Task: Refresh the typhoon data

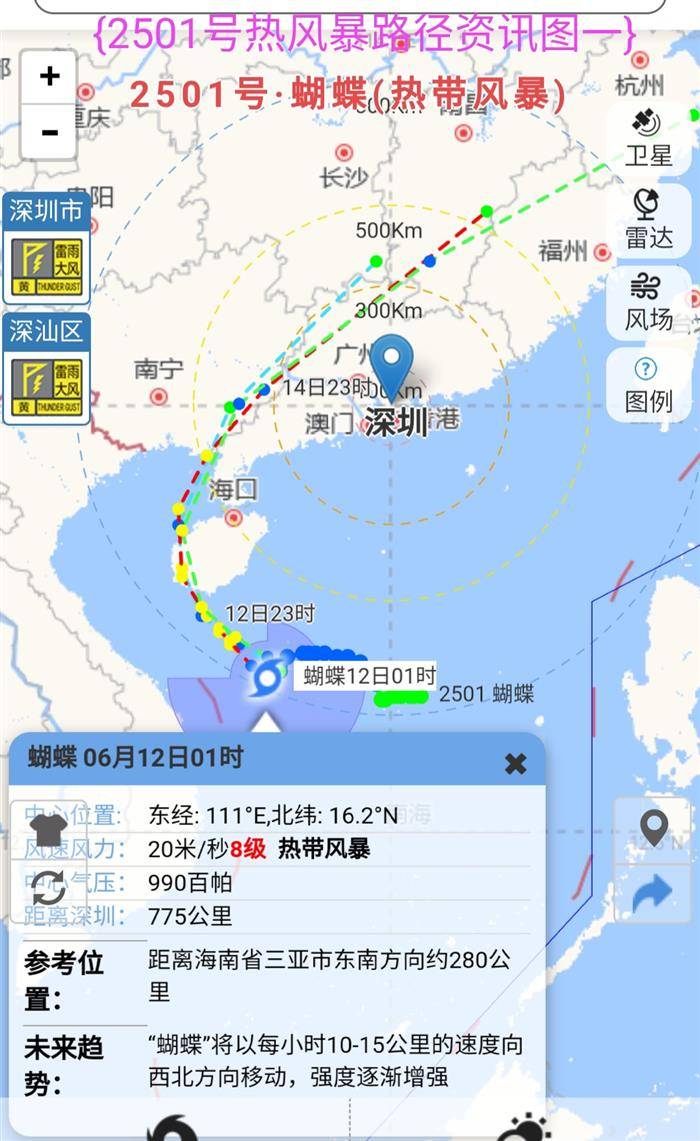Action: coord(47,887)
